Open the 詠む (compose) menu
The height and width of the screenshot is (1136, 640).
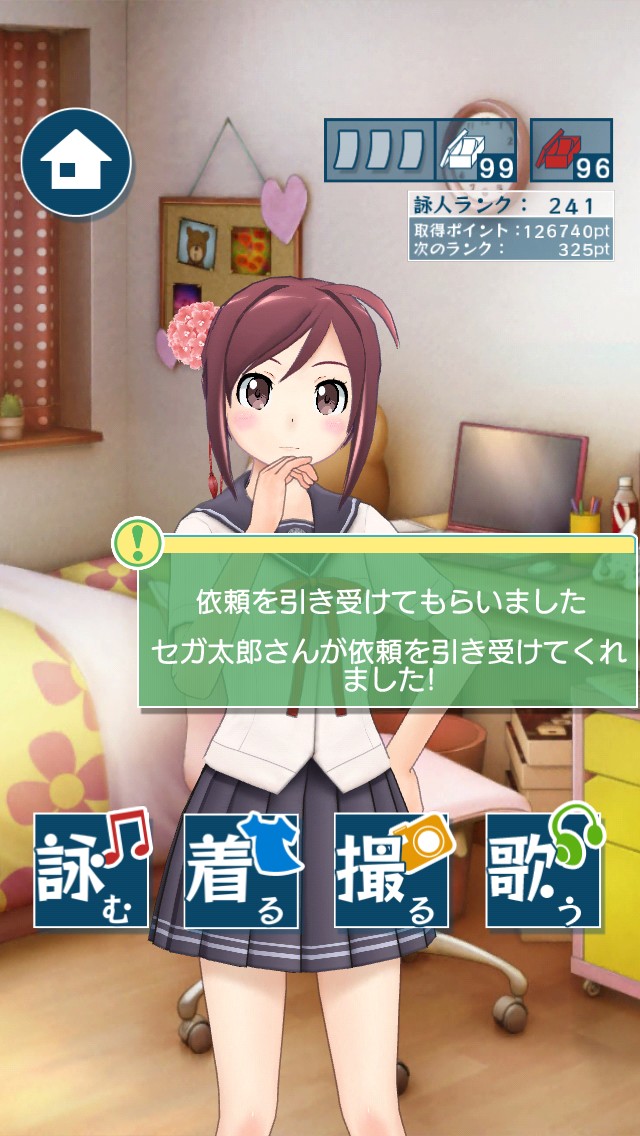(91, 870)
